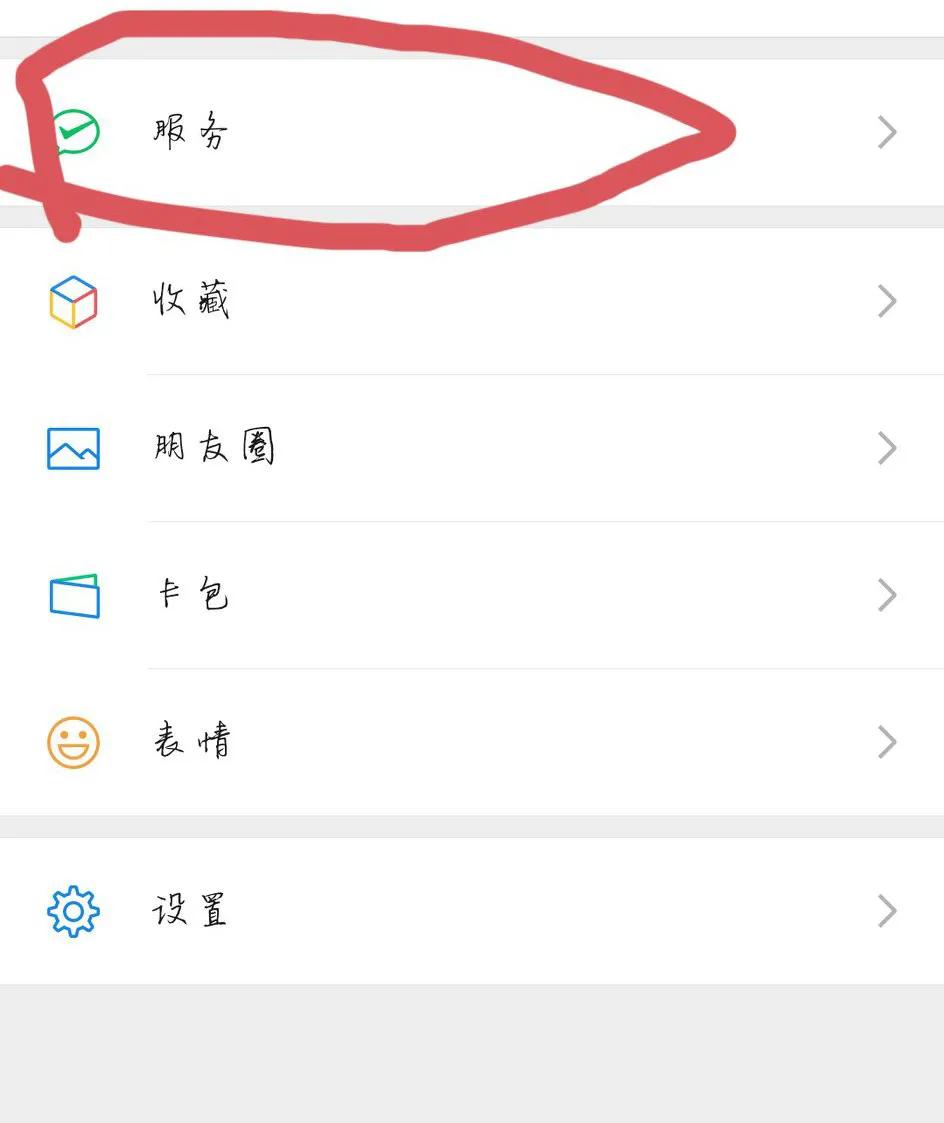Select the 收藏 (Favorites) menu item
Viewport: 944px width, 1123px height.
[190, 301]
